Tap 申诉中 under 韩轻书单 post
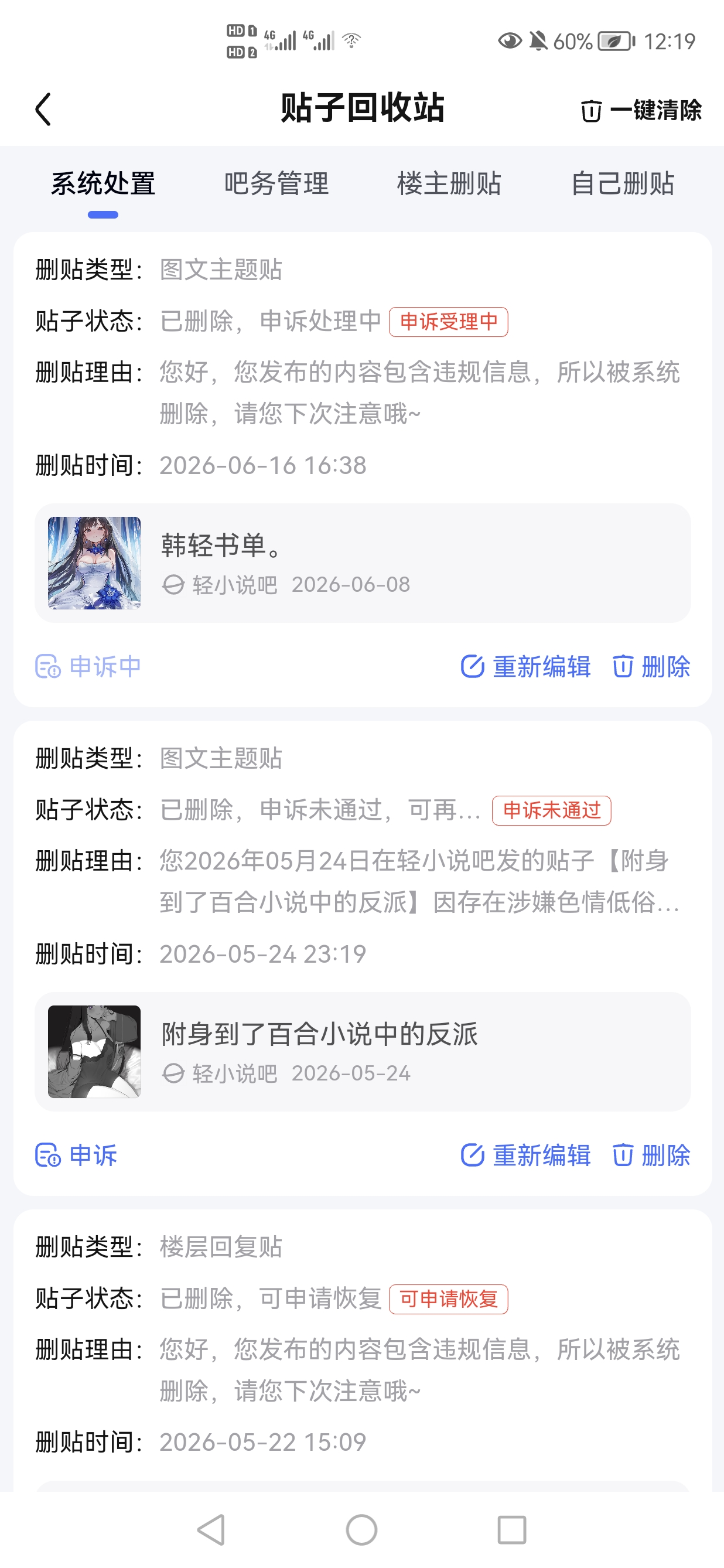724x1568 pixels. pos(88,667)
